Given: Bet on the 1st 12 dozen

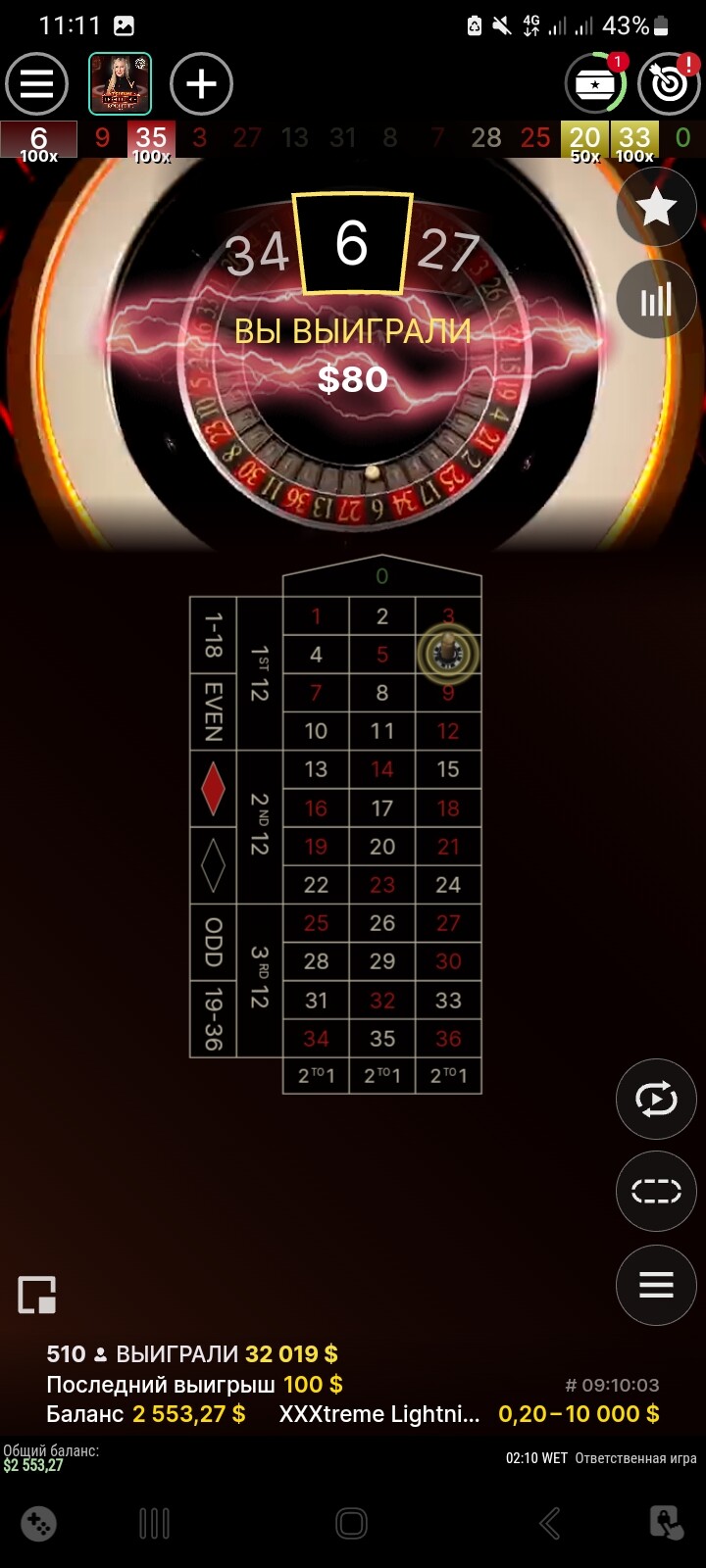Looking at the screenshot, I should 259,674.
